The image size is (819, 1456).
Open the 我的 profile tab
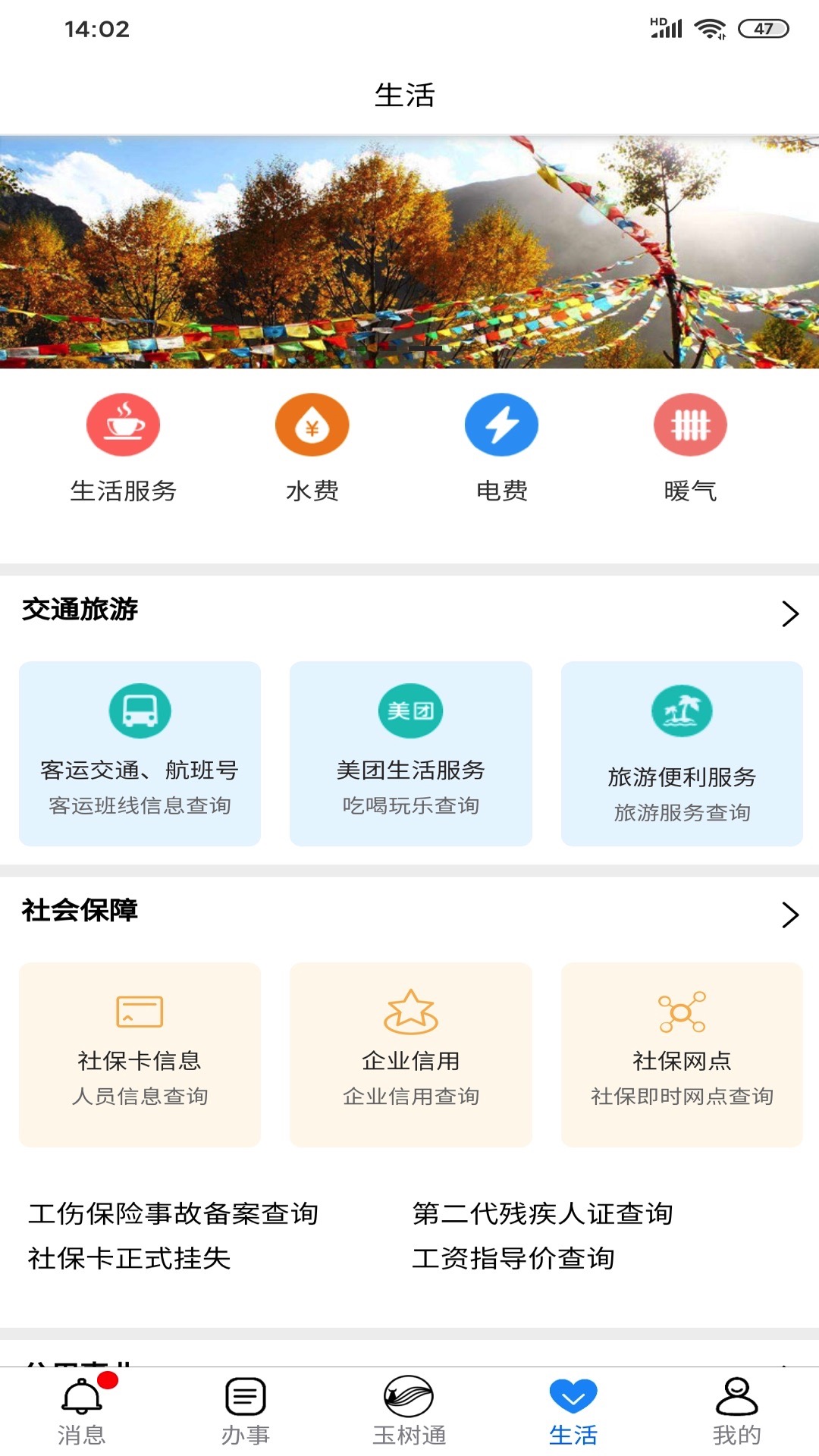[737, 1412]
